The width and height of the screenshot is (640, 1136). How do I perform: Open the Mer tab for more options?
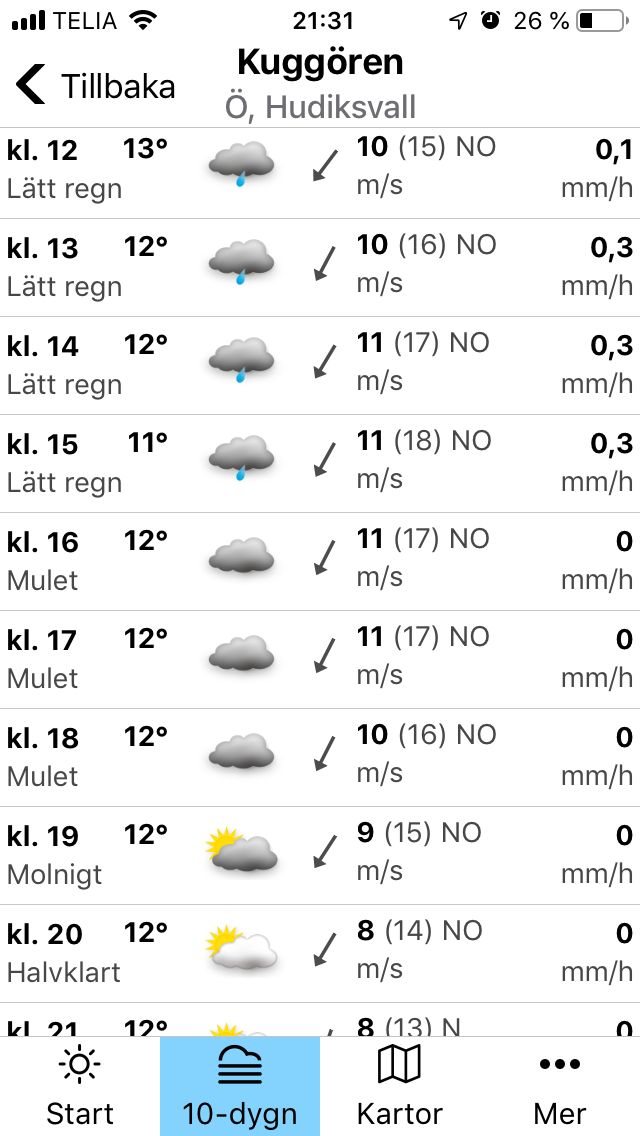(560, 1086)
